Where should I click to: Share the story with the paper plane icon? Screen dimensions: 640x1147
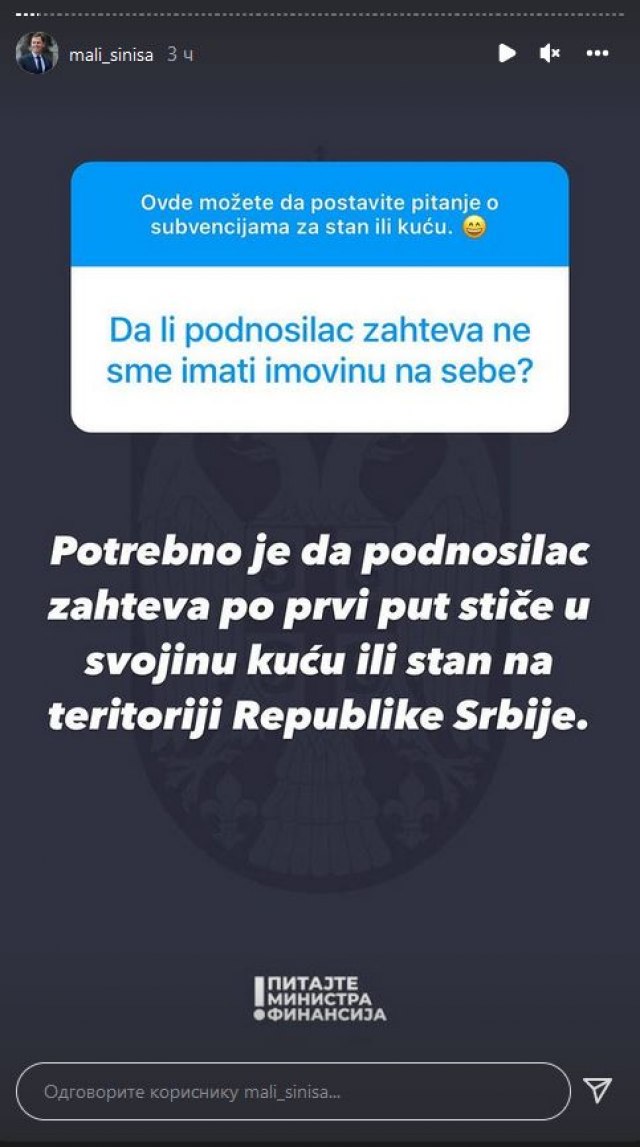pyautogui.click(x=597, y=1091)
